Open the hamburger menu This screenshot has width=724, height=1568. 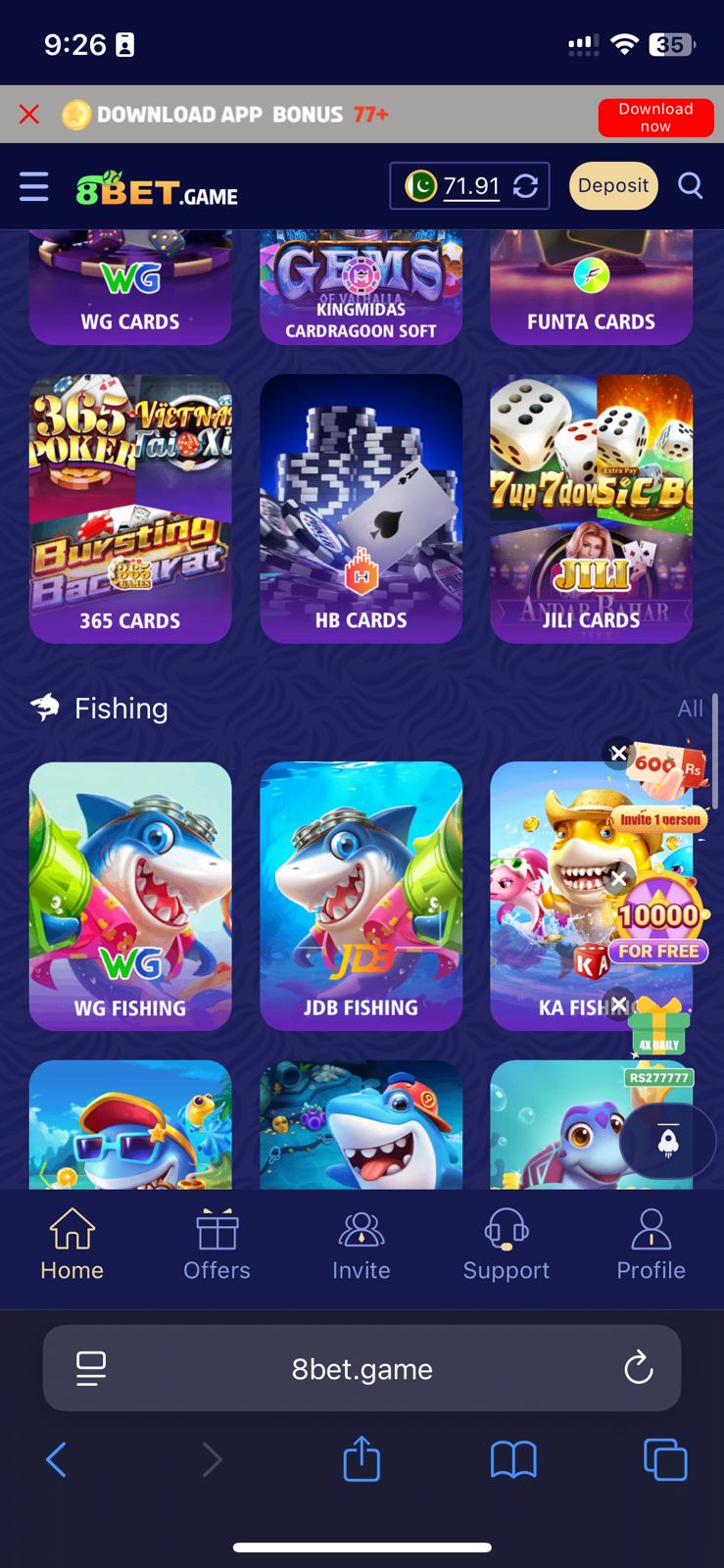(x=34, y=186)
